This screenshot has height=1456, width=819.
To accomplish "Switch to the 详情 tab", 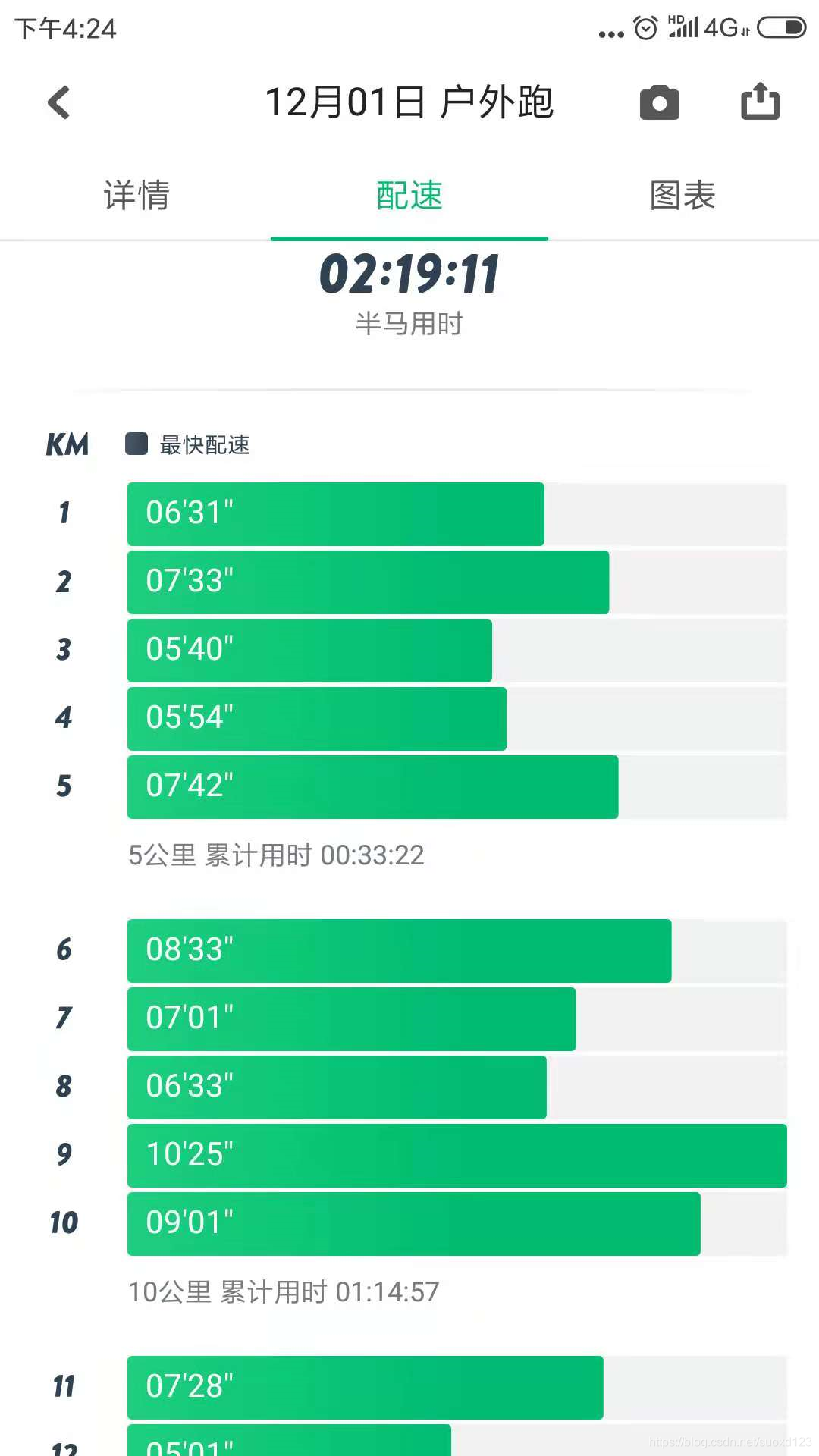I will point(136,196).
